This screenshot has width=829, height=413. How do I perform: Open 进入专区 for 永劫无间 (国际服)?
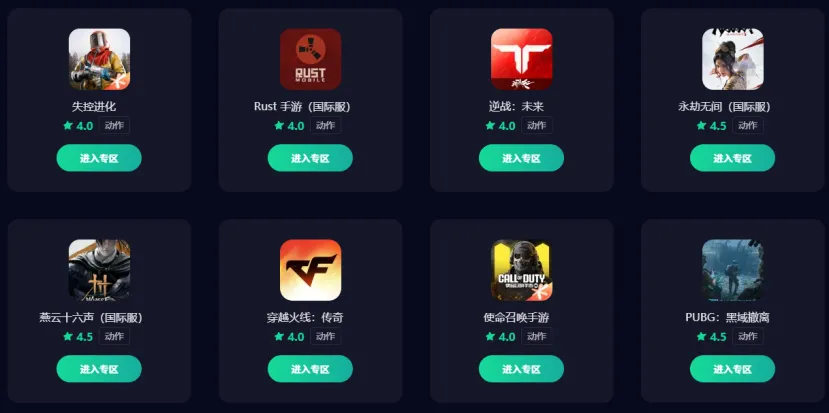(x=732, y=158)
